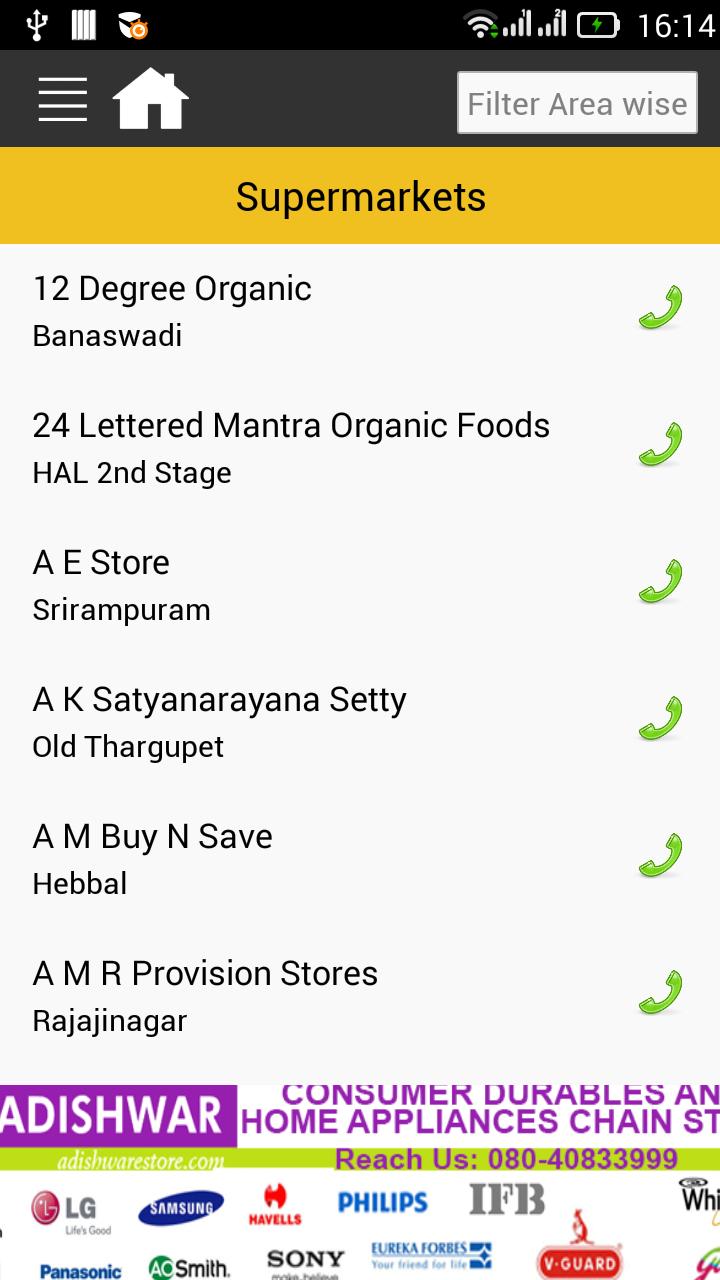Call A K Satyanarayana Setty

[x=660, y=720]
